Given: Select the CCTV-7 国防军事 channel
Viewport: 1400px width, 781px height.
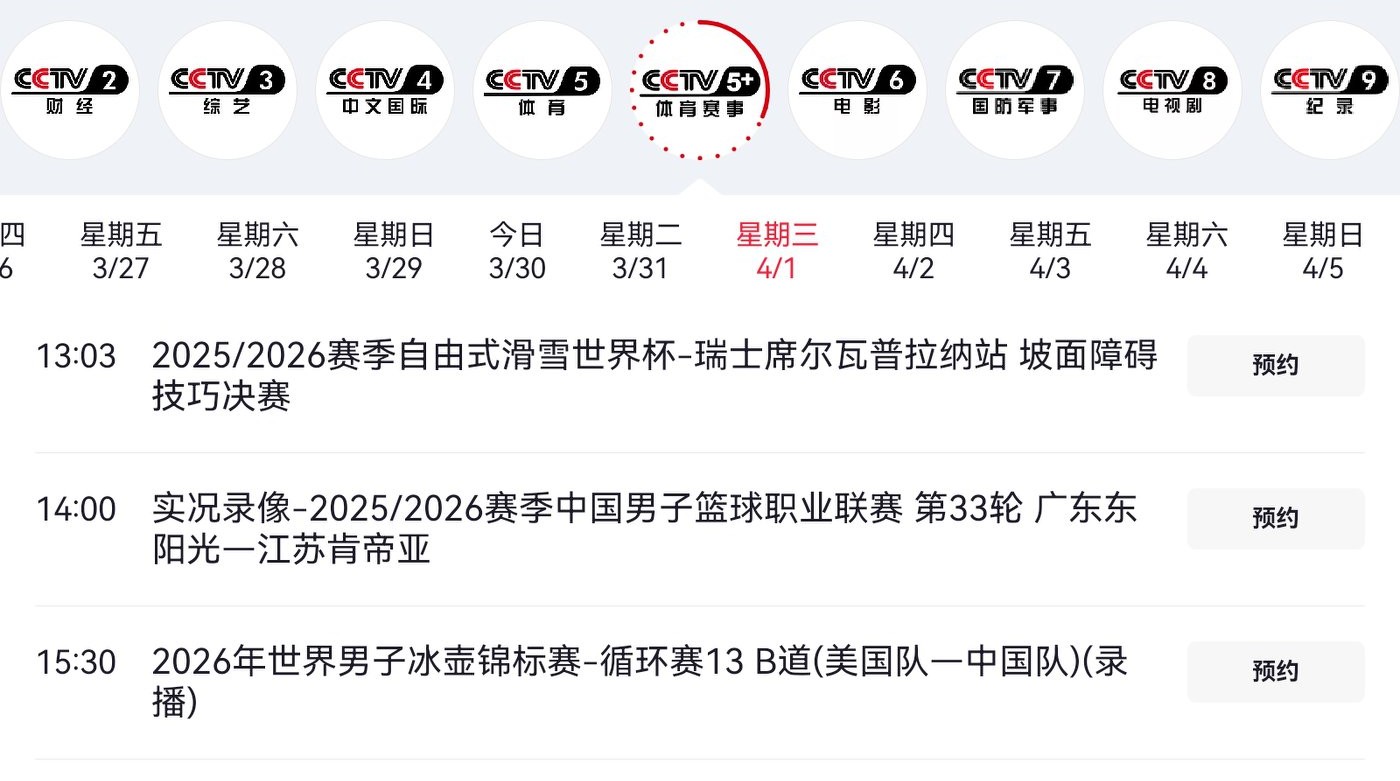Looking at the screenshot, I should [x=1015, y=90].
